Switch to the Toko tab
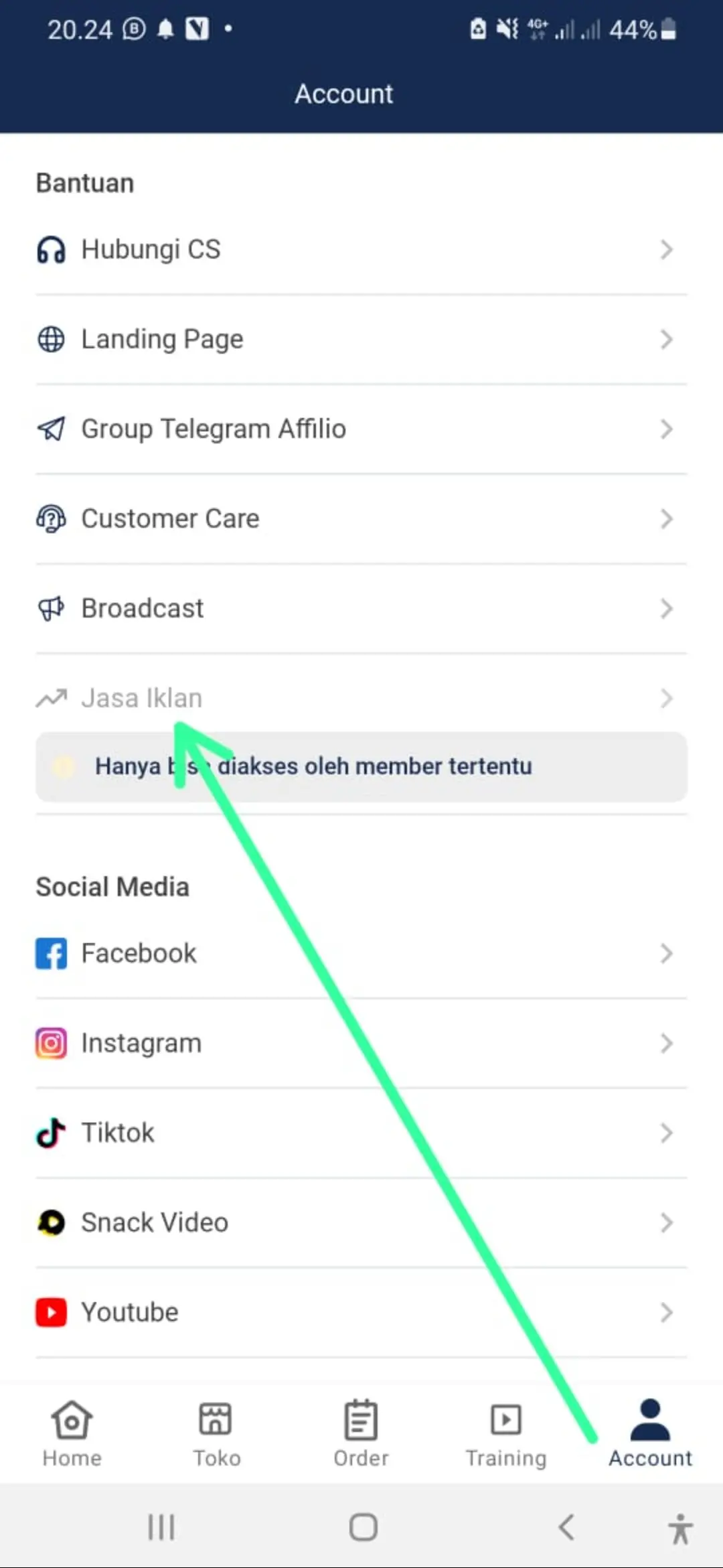The width and height of the screenshot is (723, 1568). (216, 1433)
